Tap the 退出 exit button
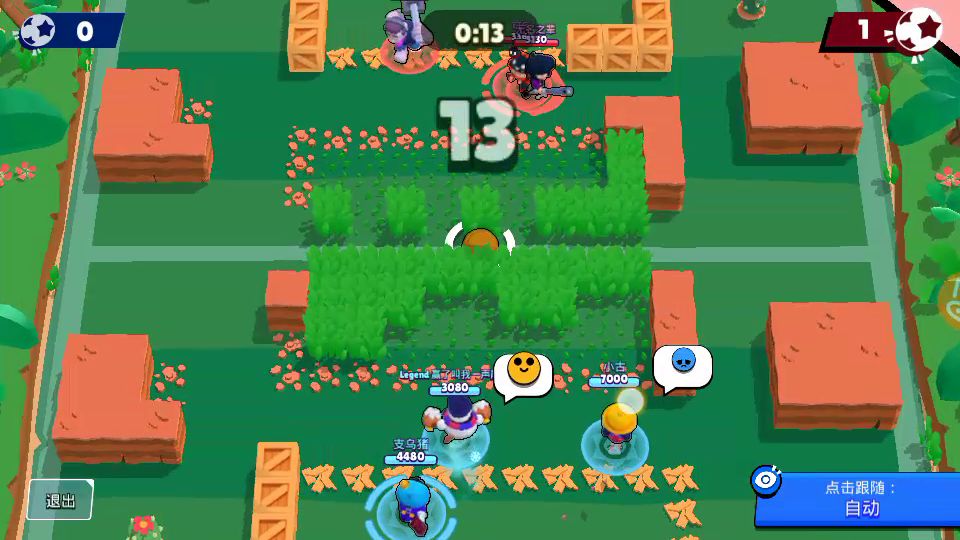Screen dimensions: 960x540 point(60,499)
